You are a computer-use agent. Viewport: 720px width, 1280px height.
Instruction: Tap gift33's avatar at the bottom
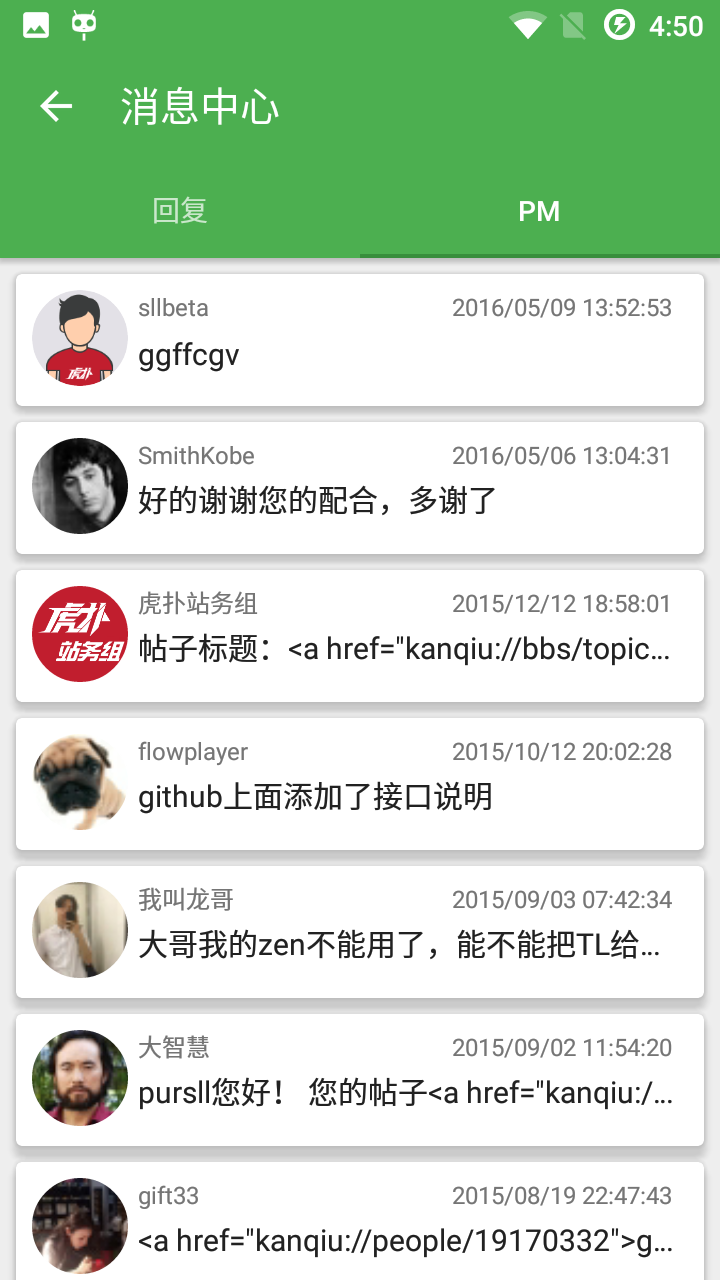(x=80, y=1226)
